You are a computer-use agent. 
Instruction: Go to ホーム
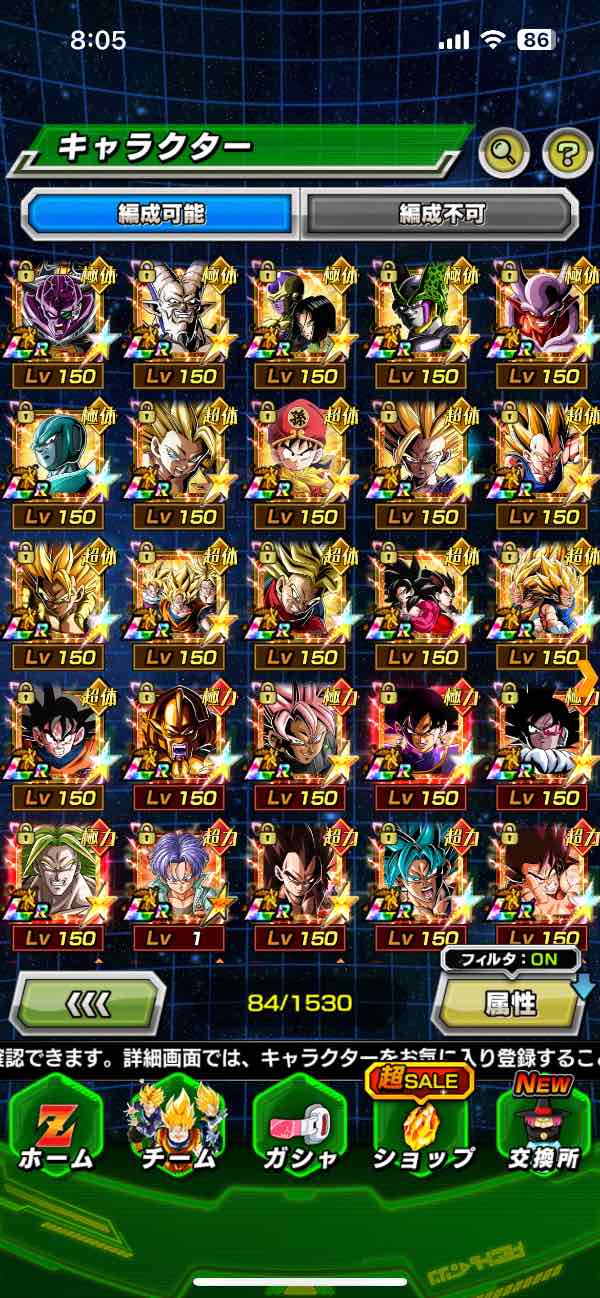[x=56, y=1130]
